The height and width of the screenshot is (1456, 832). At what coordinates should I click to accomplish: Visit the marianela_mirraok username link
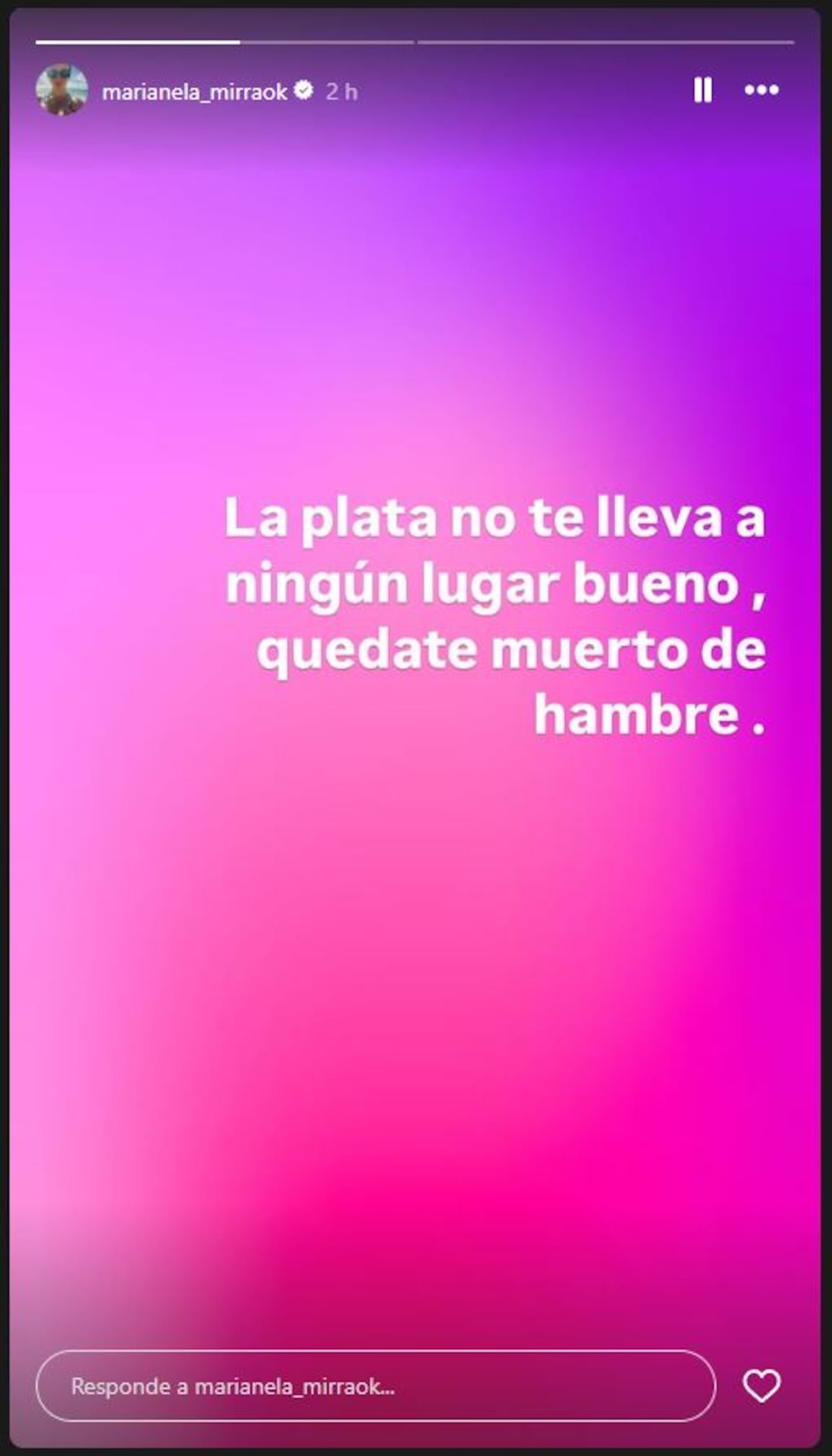click(194, 91)
